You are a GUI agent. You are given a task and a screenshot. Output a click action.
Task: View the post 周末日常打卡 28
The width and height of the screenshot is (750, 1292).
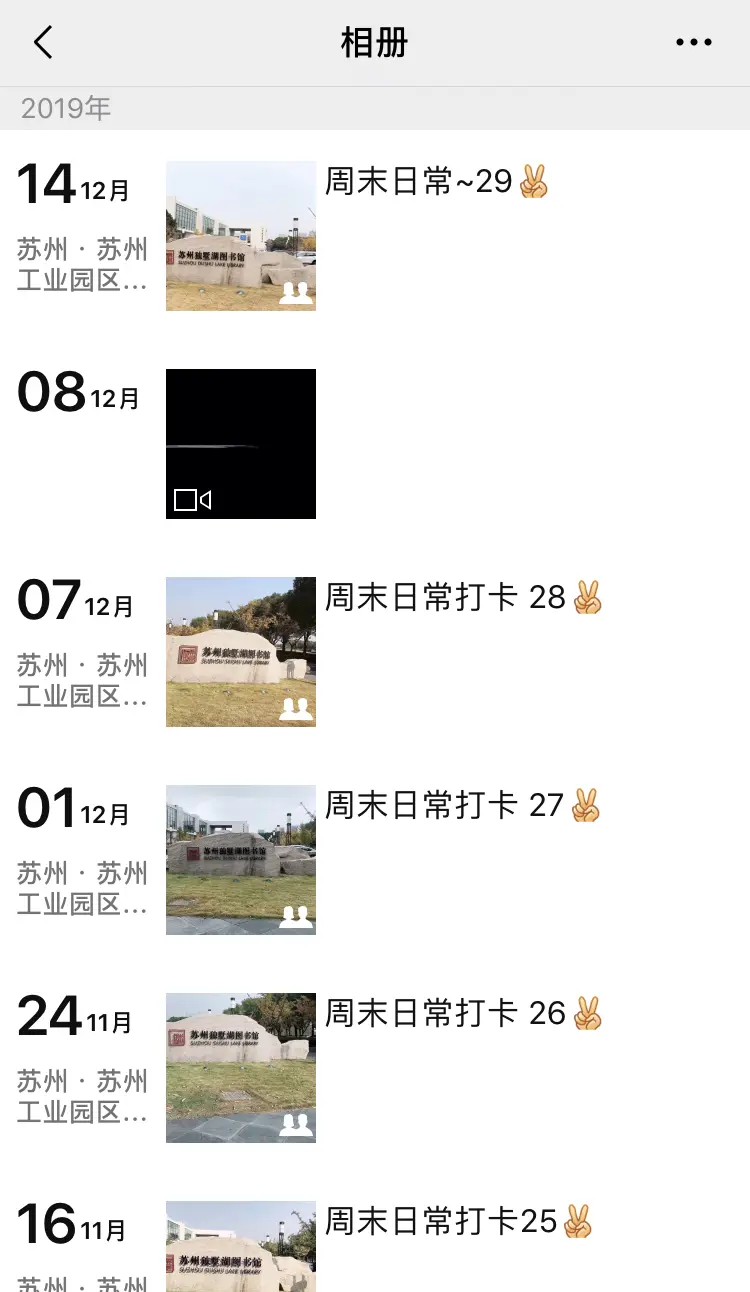[463, 598]
